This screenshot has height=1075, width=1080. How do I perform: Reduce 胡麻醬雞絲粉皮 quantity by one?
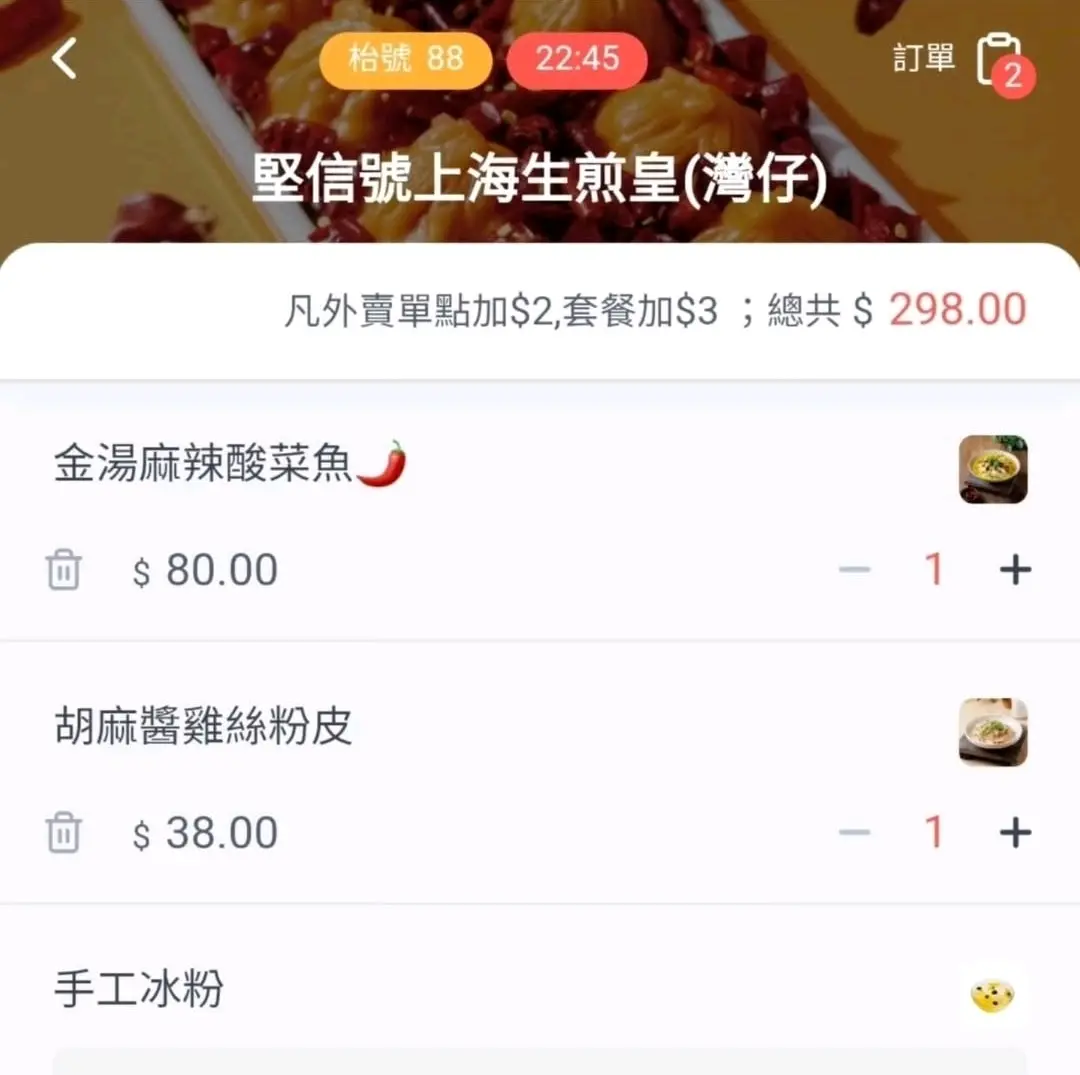(x=855, y=833)
